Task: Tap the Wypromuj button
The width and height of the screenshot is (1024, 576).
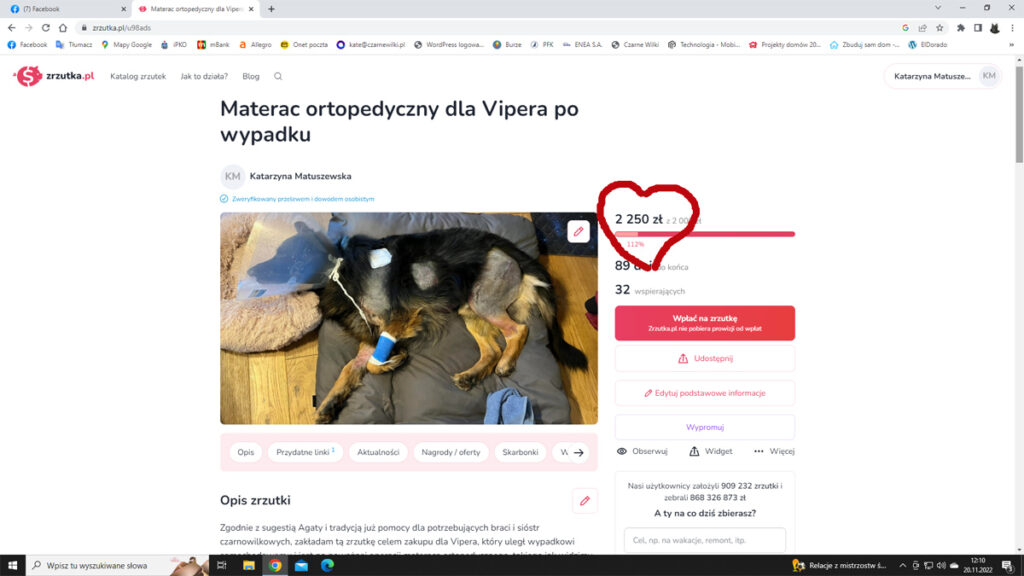Action: coord(705,427)
